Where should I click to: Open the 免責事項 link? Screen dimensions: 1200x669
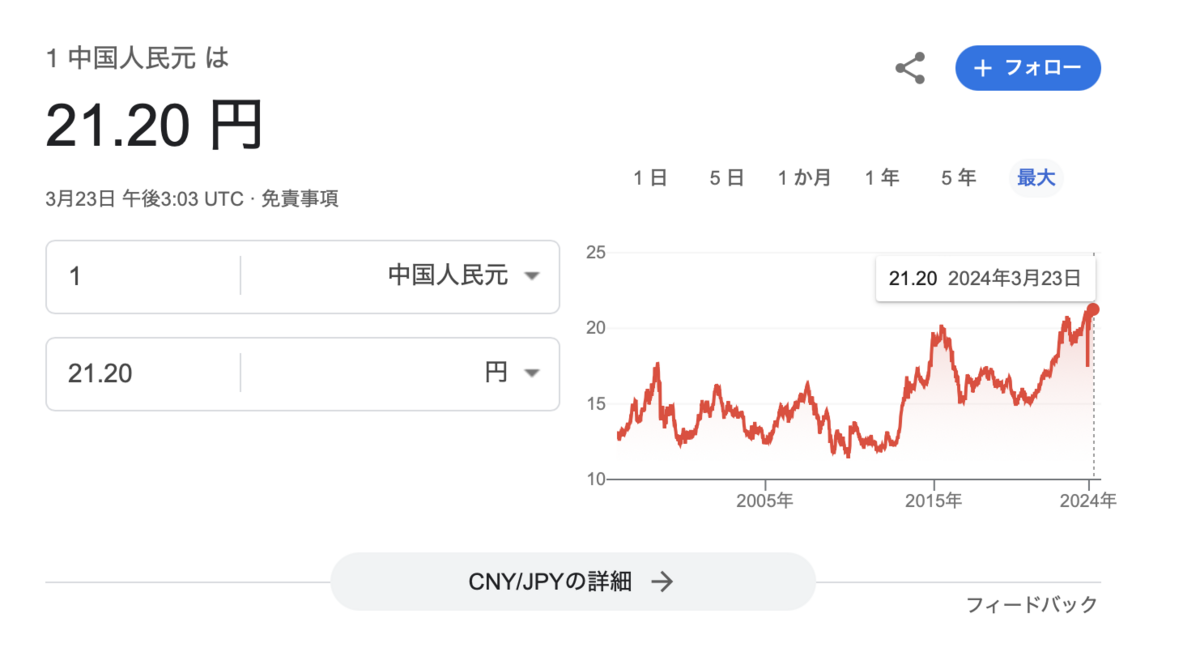pos(300,199)
